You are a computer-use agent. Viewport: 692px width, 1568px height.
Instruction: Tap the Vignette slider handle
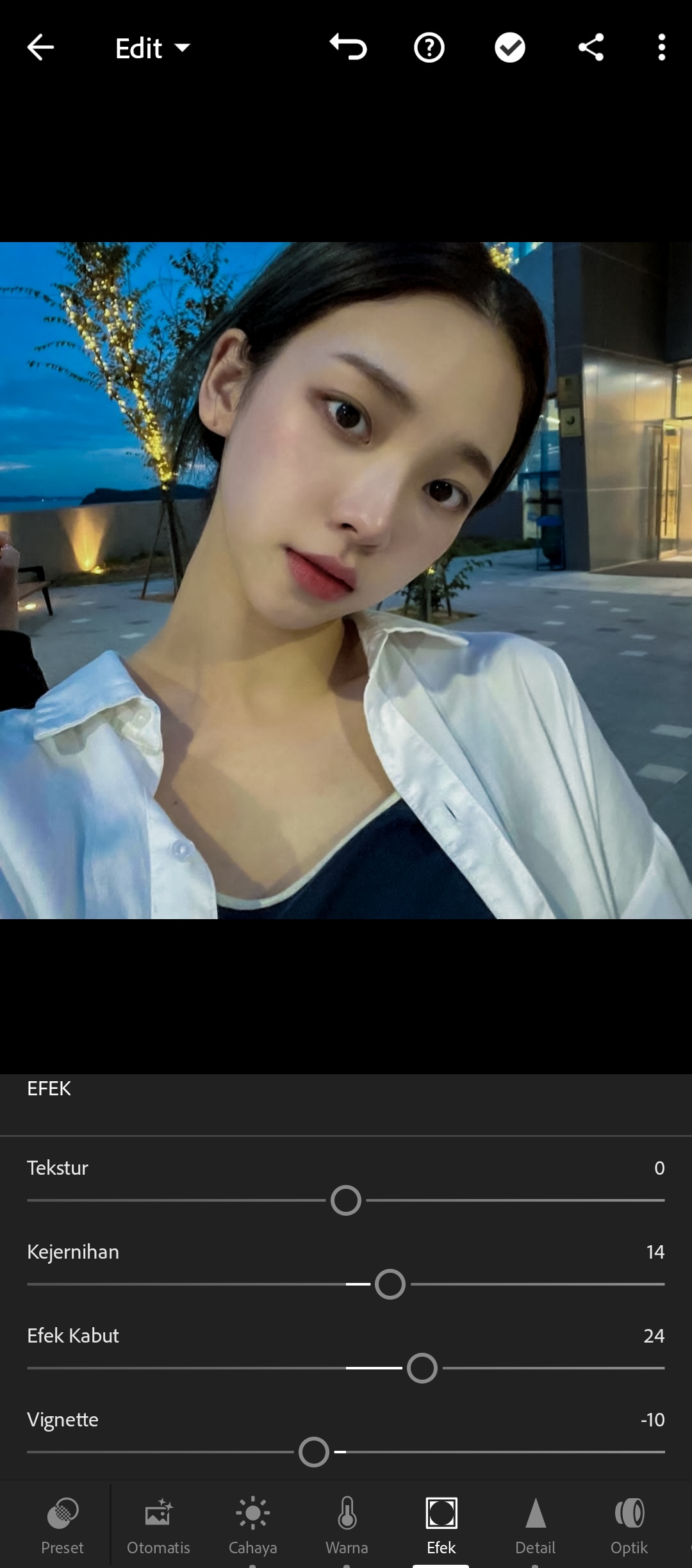314,1452
